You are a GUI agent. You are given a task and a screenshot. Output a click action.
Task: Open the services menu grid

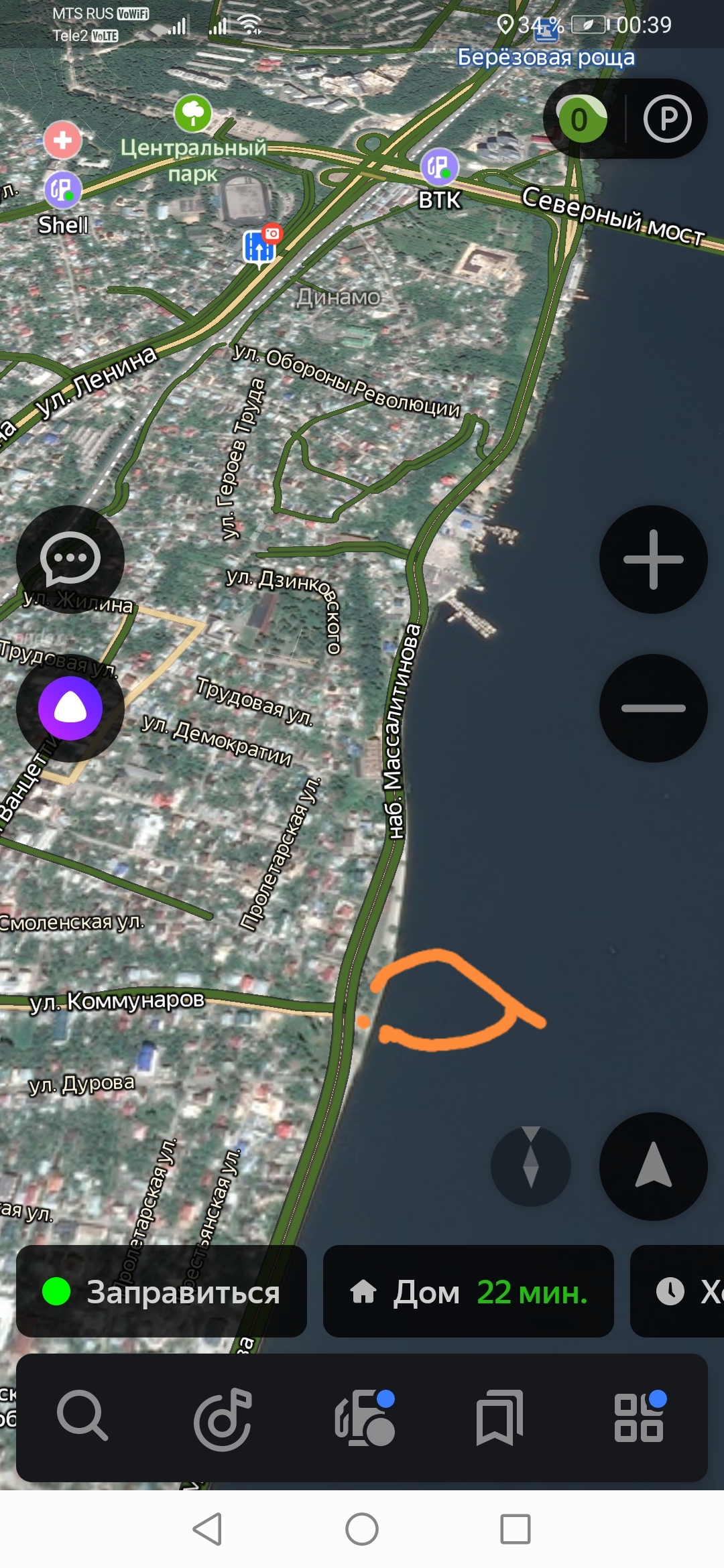[640, 1417]
